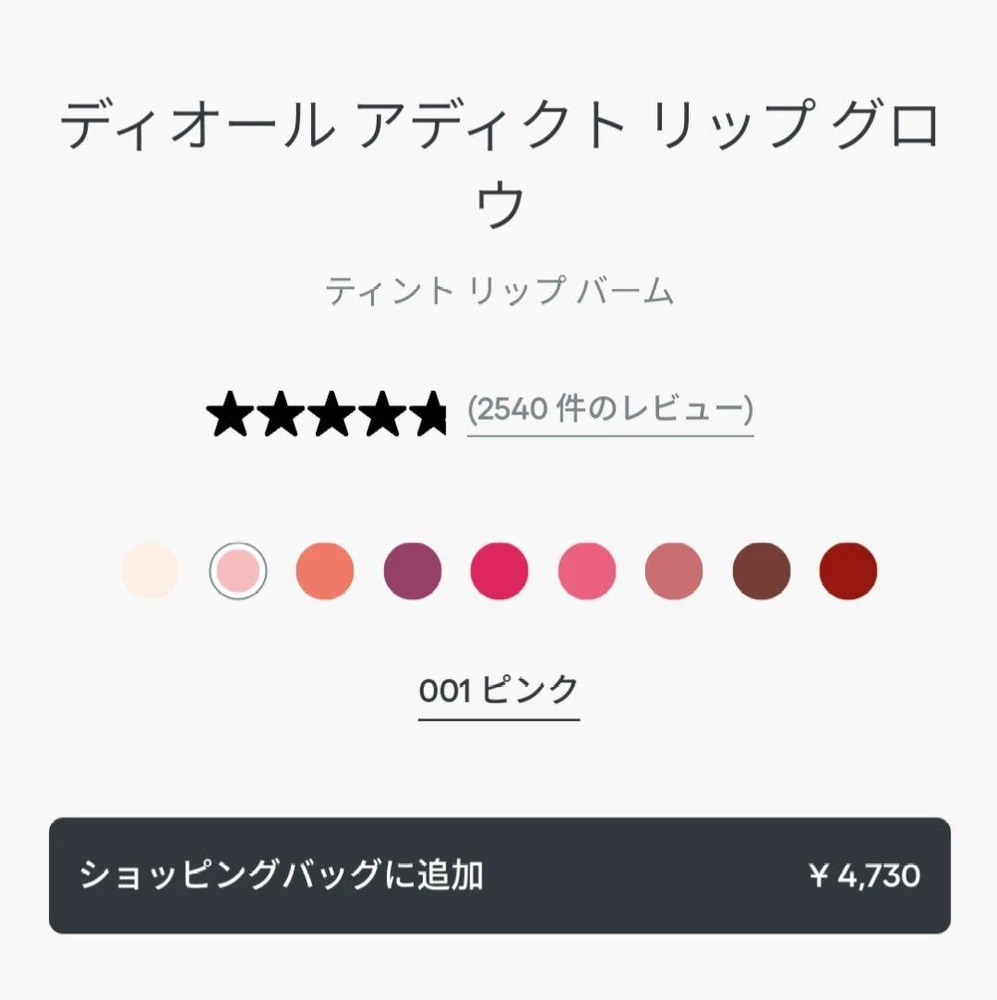Choose the selected light pink swatch
Screen dimensions: 997x1000
tap(238, 571)
